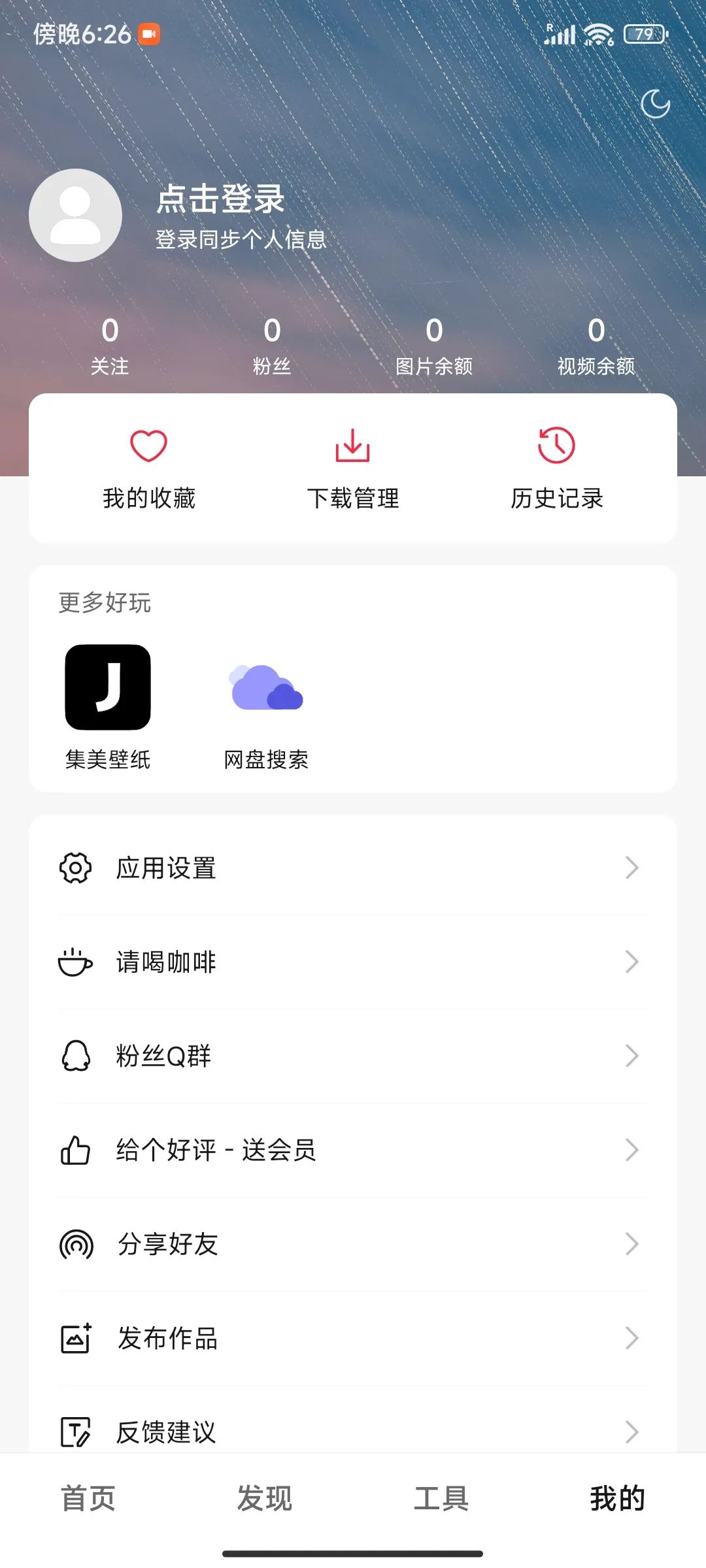Select the 我的 tab
The width and height of the screenshot is (706, 1568).
pos(618,1498)
